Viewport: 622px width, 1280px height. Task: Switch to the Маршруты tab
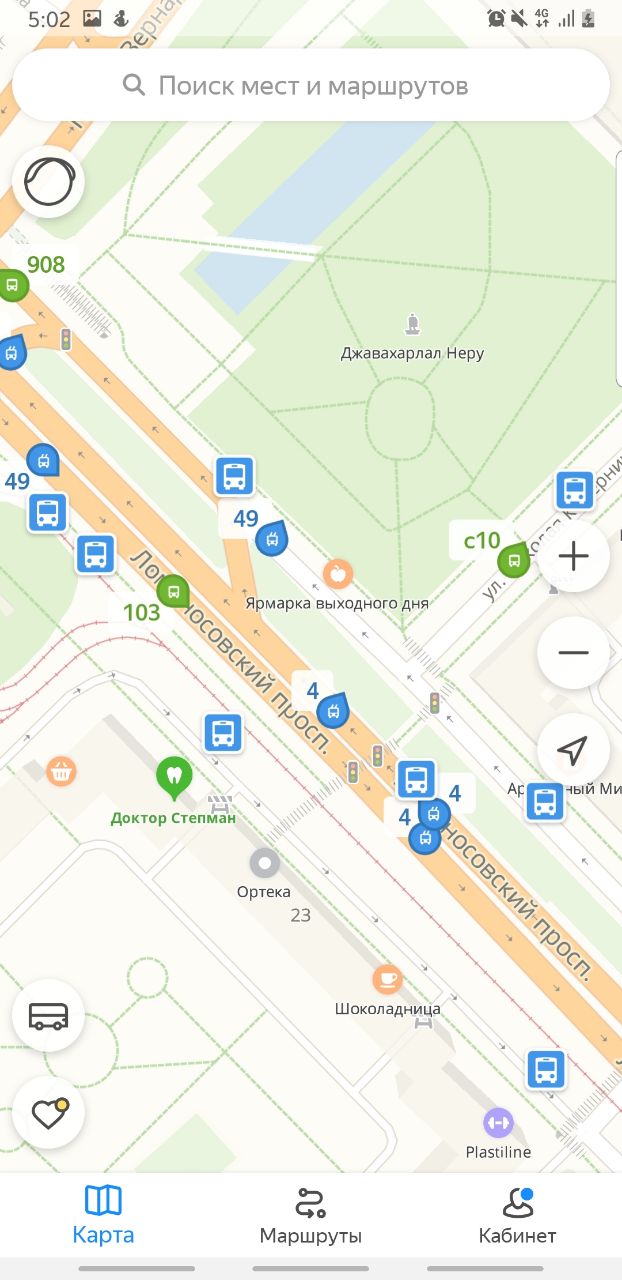point(311,1216)
